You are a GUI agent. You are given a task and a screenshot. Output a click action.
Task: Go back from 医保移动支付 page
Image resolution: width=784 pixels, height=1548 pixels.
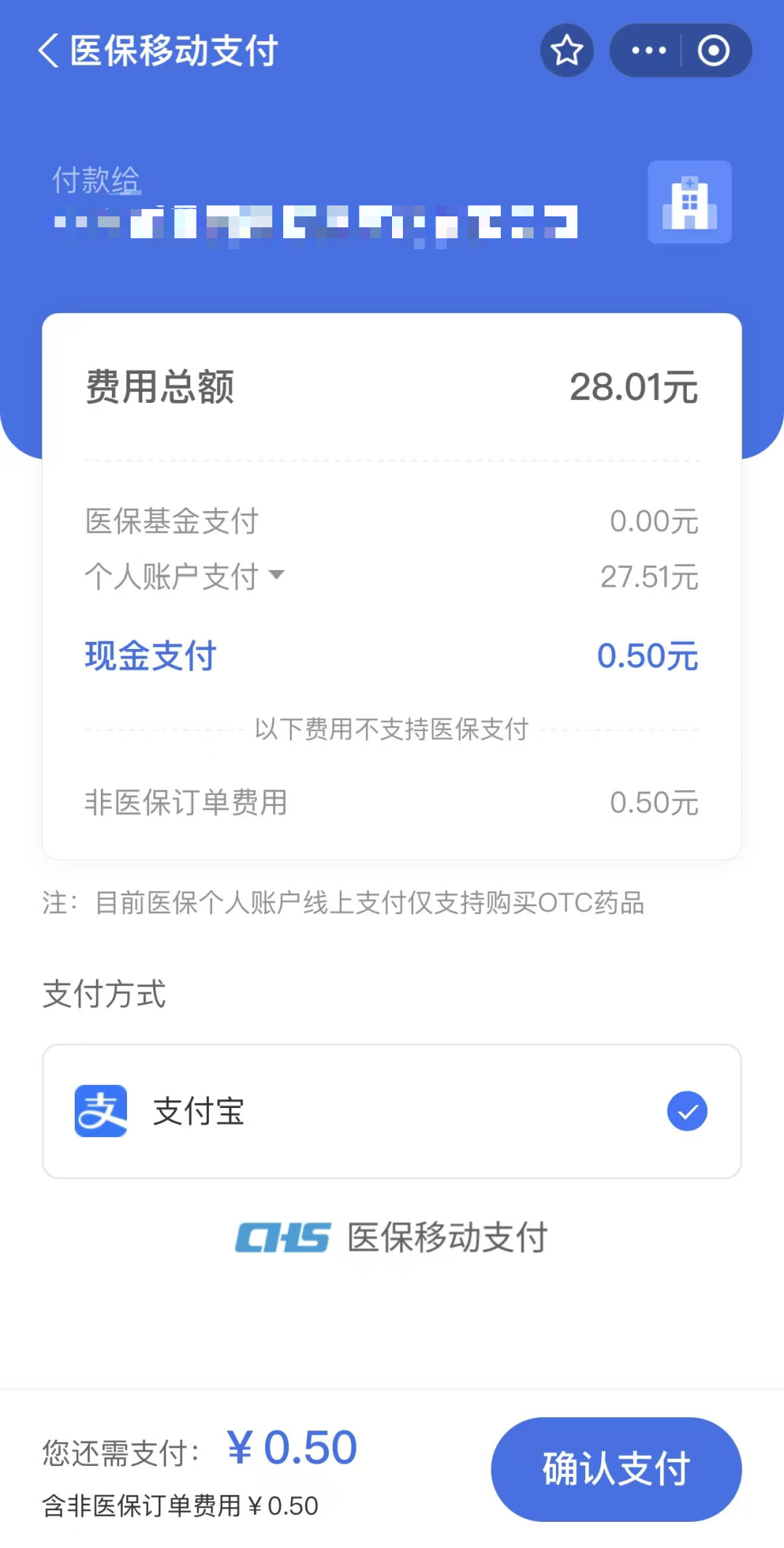click(48, 51)
